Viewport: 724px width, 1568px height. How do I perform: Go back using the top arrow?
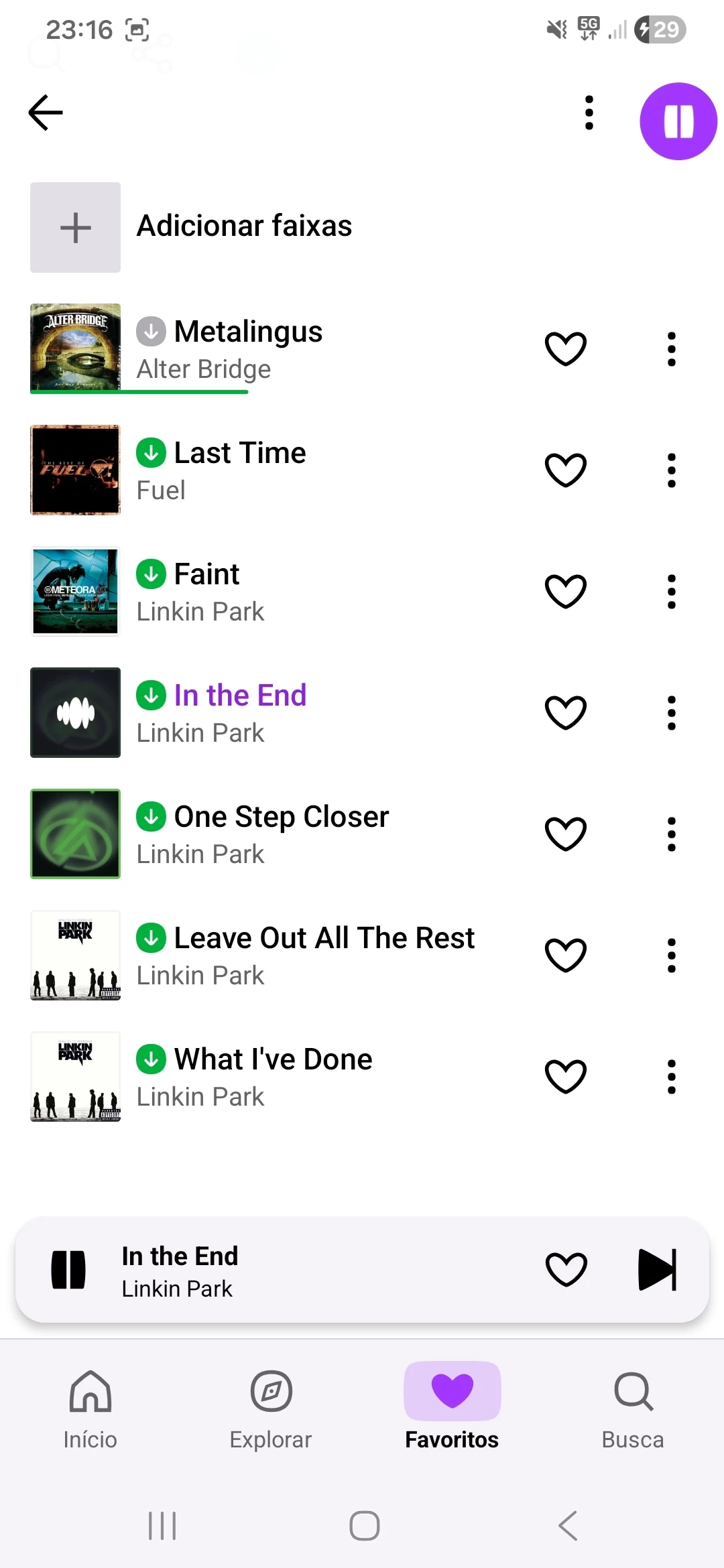tap(46, 113)
